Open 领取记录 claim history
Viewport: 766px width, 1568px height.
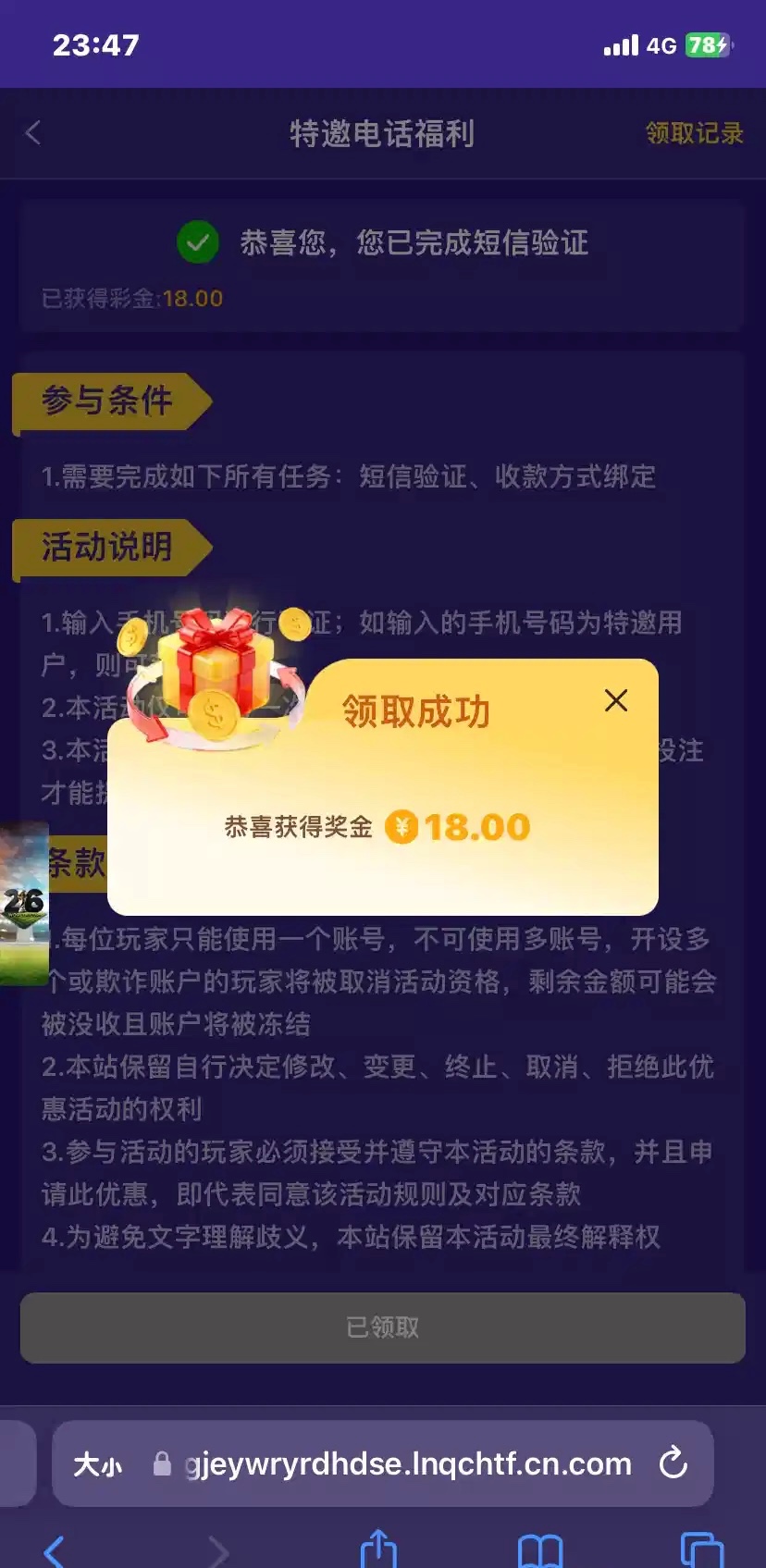click(x=694, y=133)
